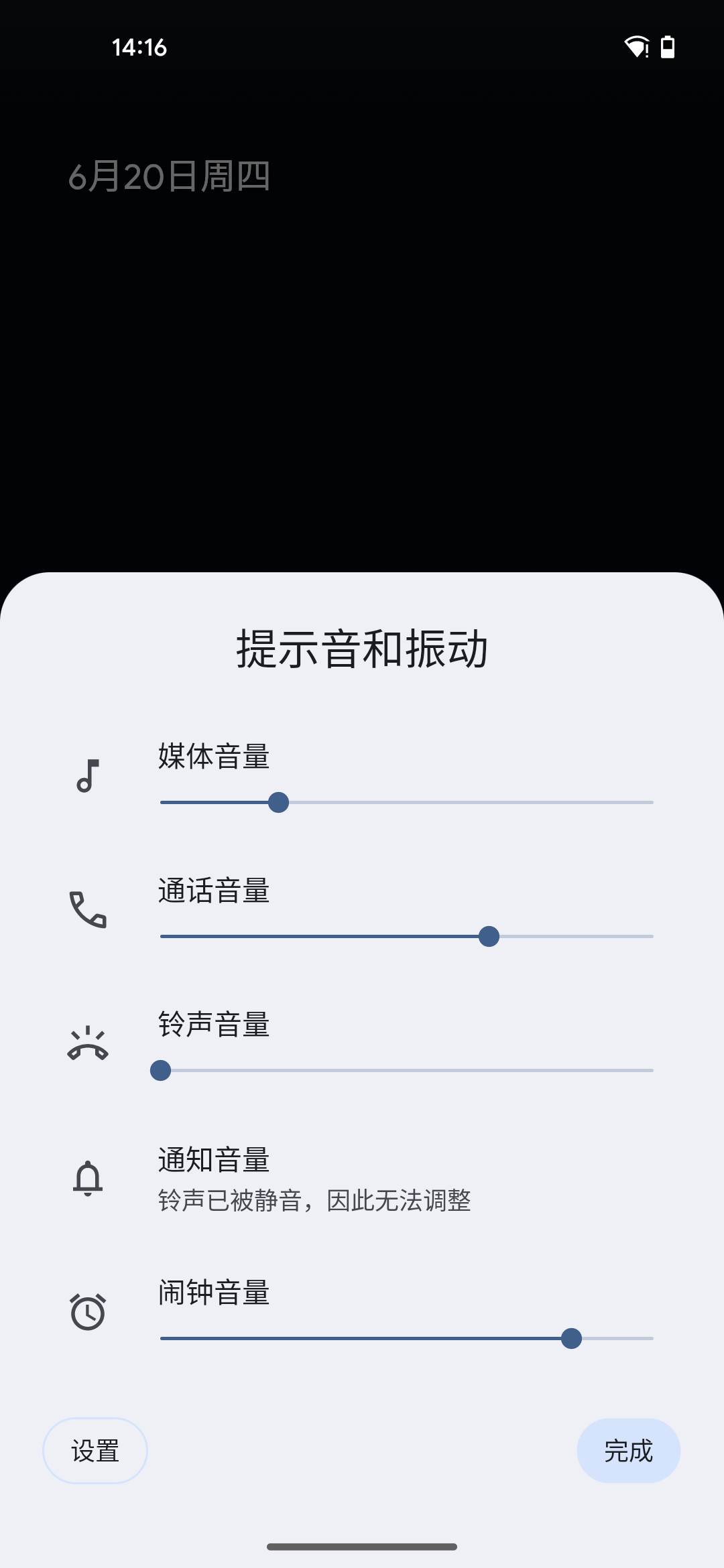
Task: Adjust the 通话音量 slider with a tap
Action: 406,936
